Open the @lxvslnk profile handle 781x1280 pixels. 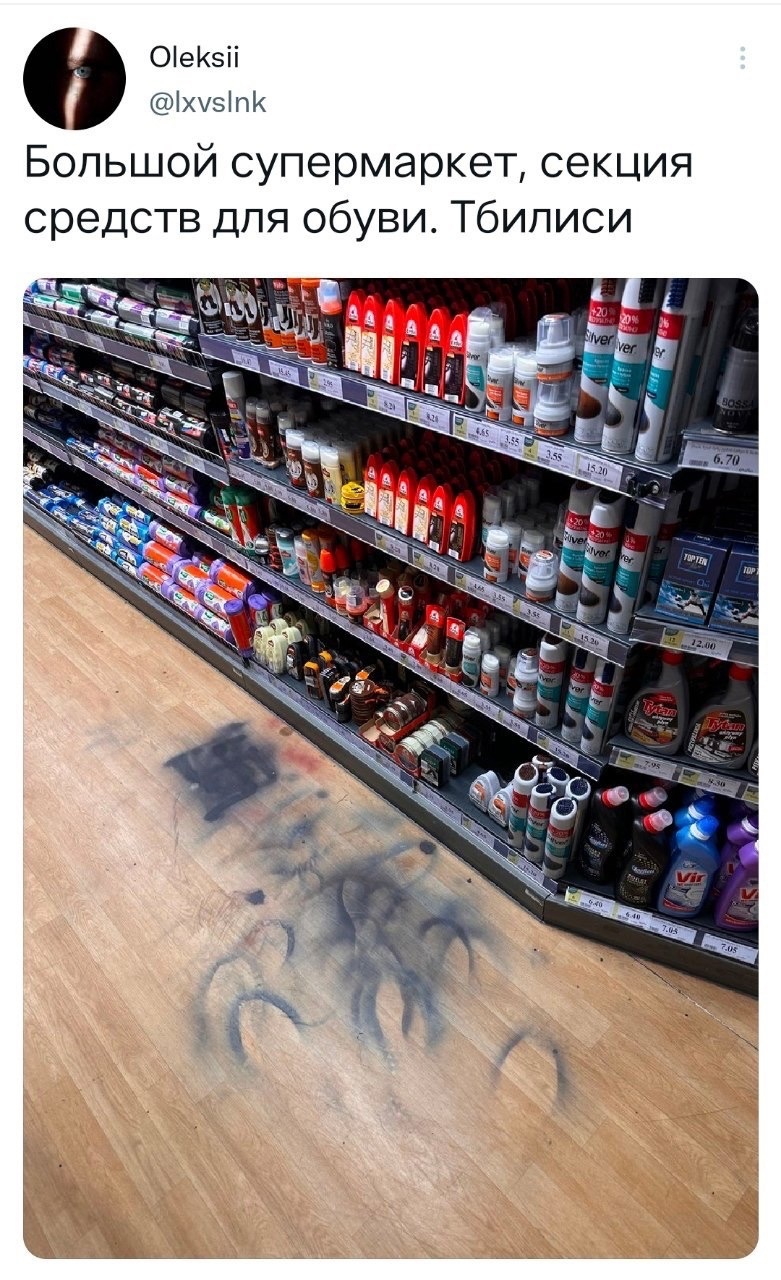coord(207,101)
